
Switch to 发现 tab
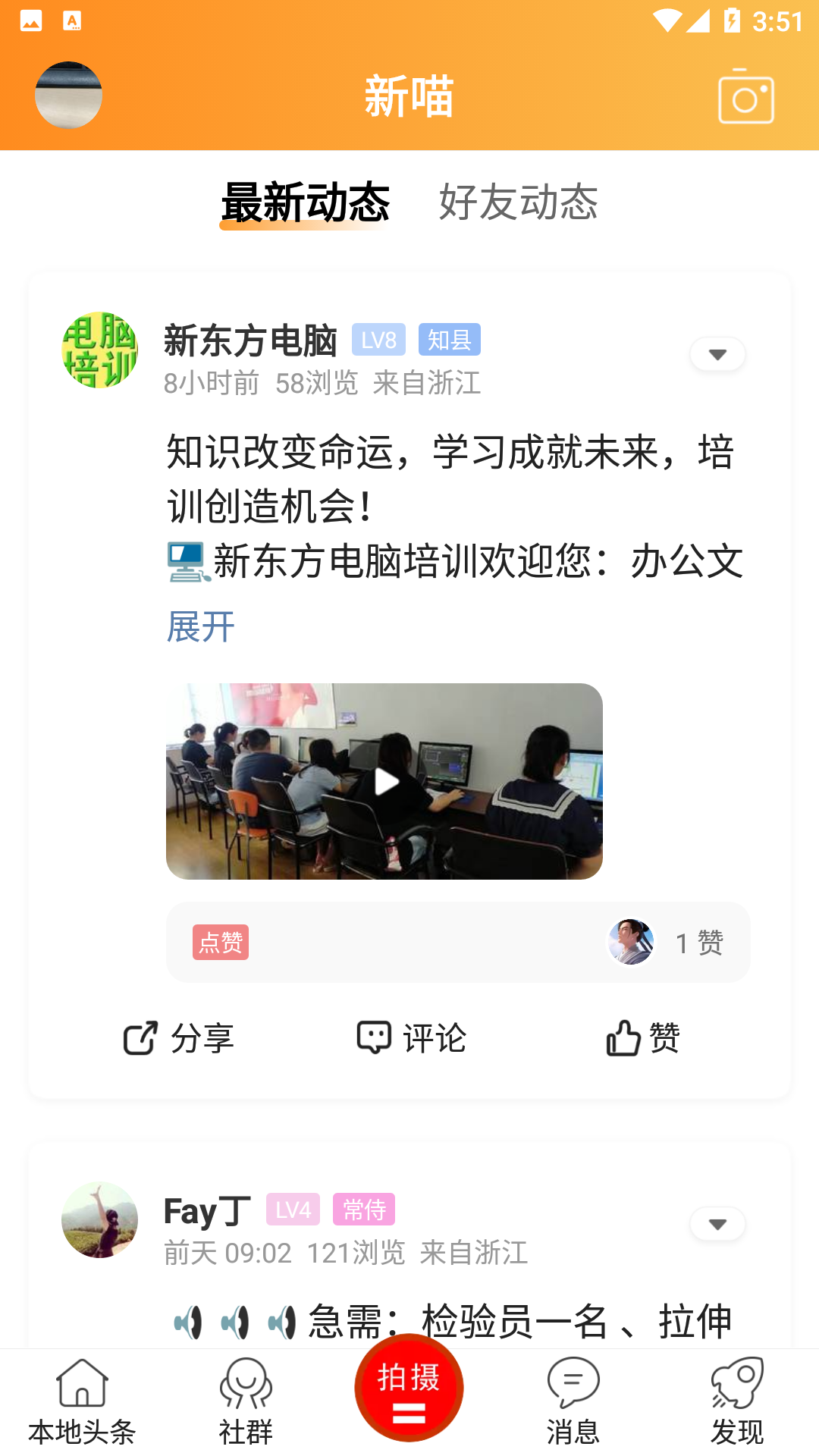(x=736, y=1401)
